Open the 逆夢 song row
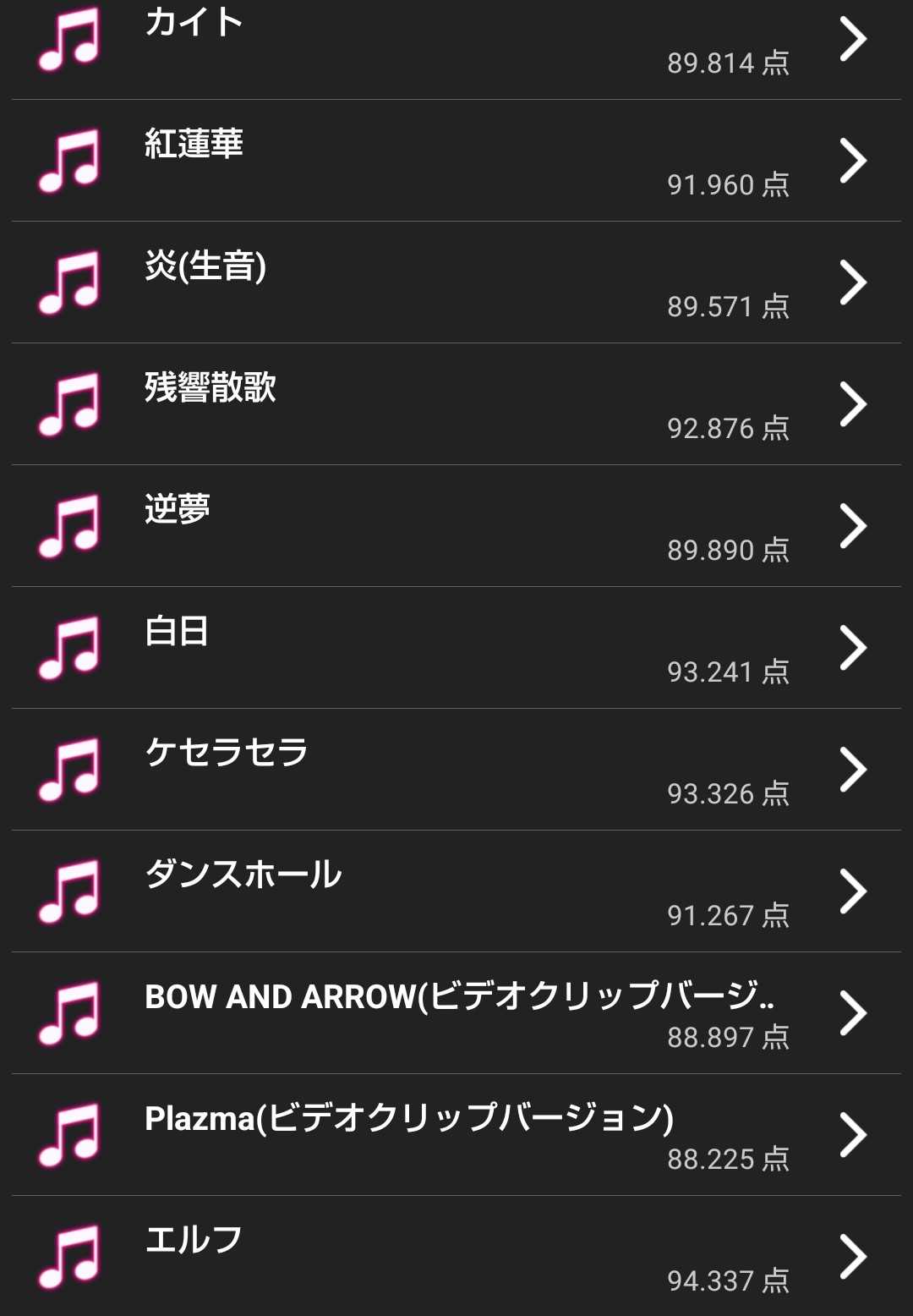Screen dimensions: 913x1316 tap(456, 526)
